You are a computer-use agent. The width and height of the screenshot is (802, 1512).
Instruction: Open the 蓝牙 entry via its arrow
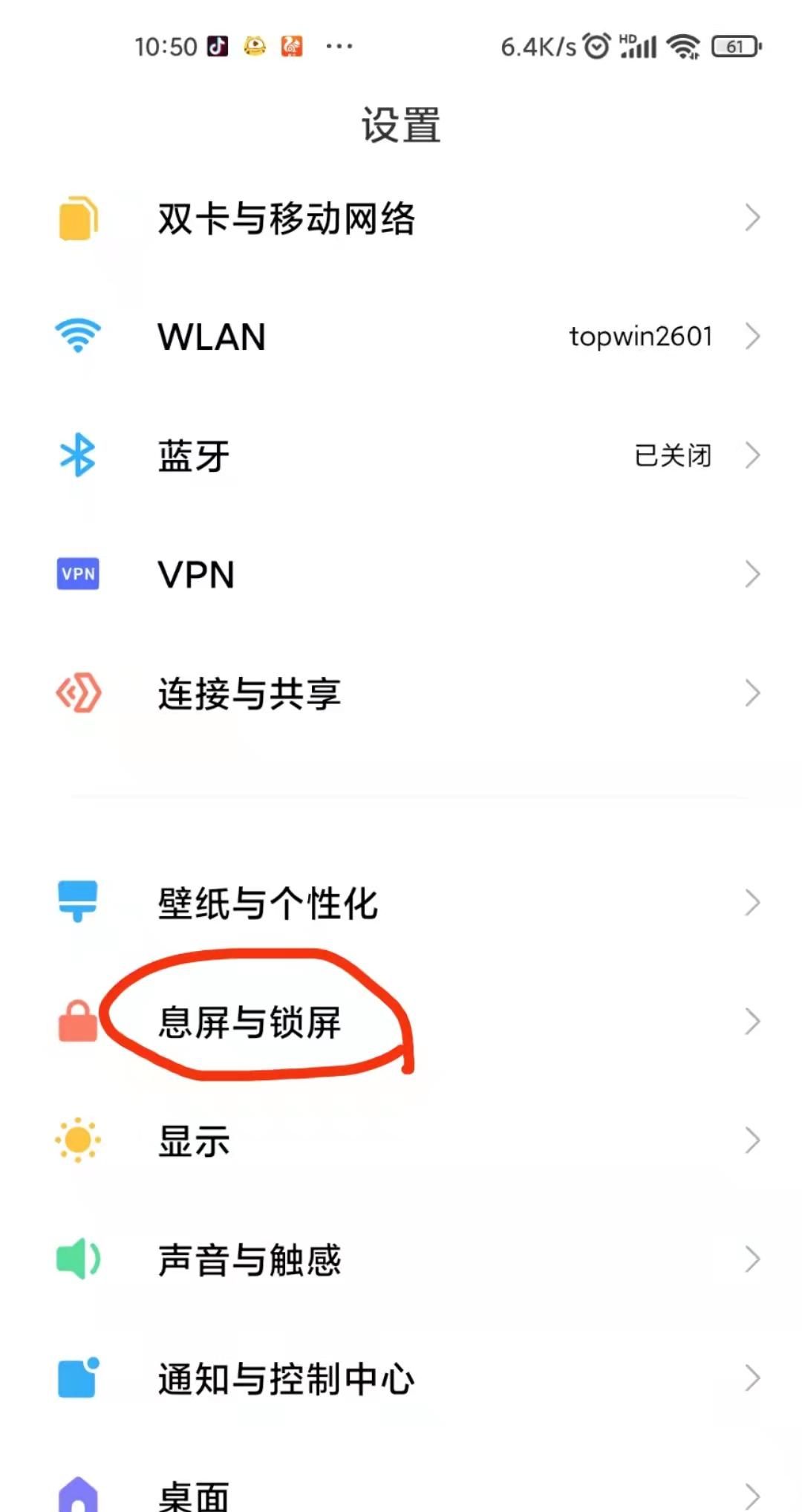tap(753, 456)
